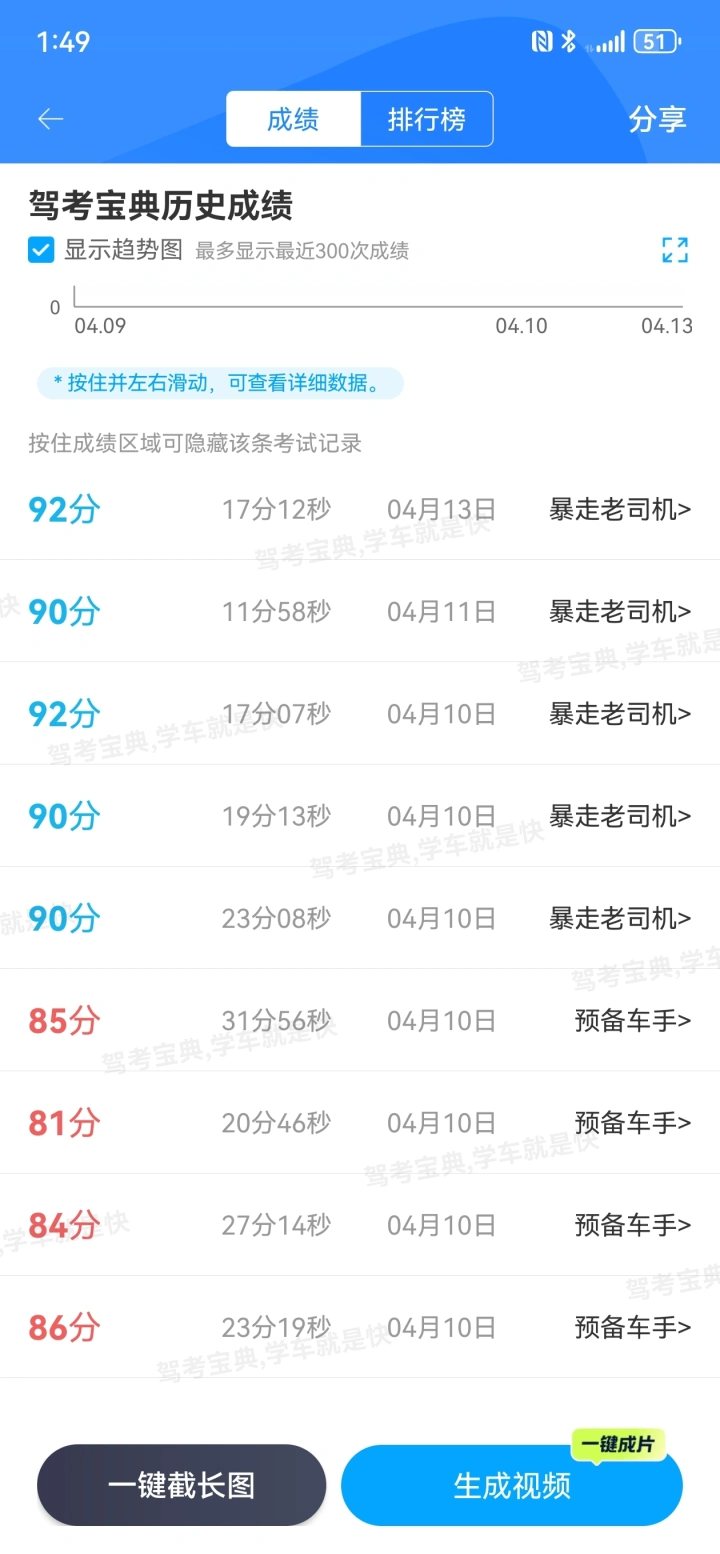Open the 90分 record taking 23分08秒
The image size is (720, 1554).
click(x=360, y=918)
